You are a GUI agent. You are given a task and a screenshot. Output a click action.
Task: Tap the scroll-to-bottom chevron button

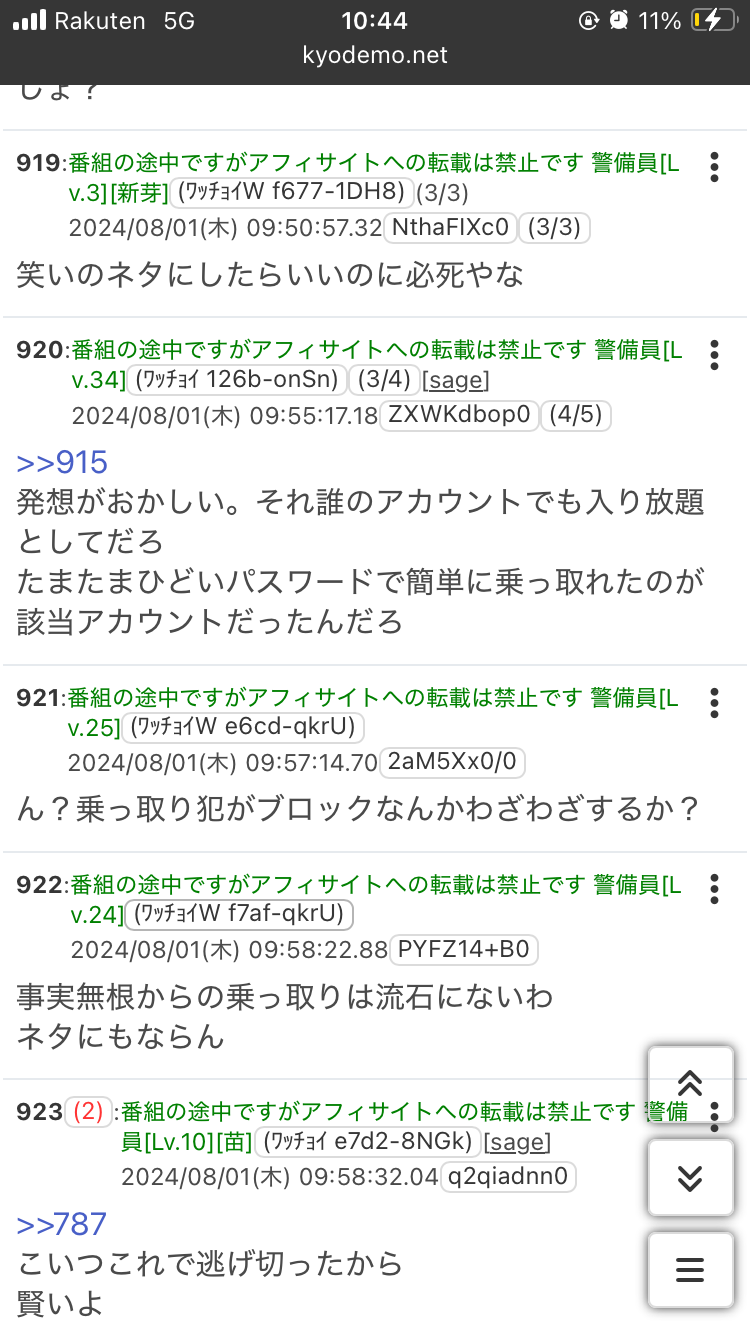[x=689, y=1177]
